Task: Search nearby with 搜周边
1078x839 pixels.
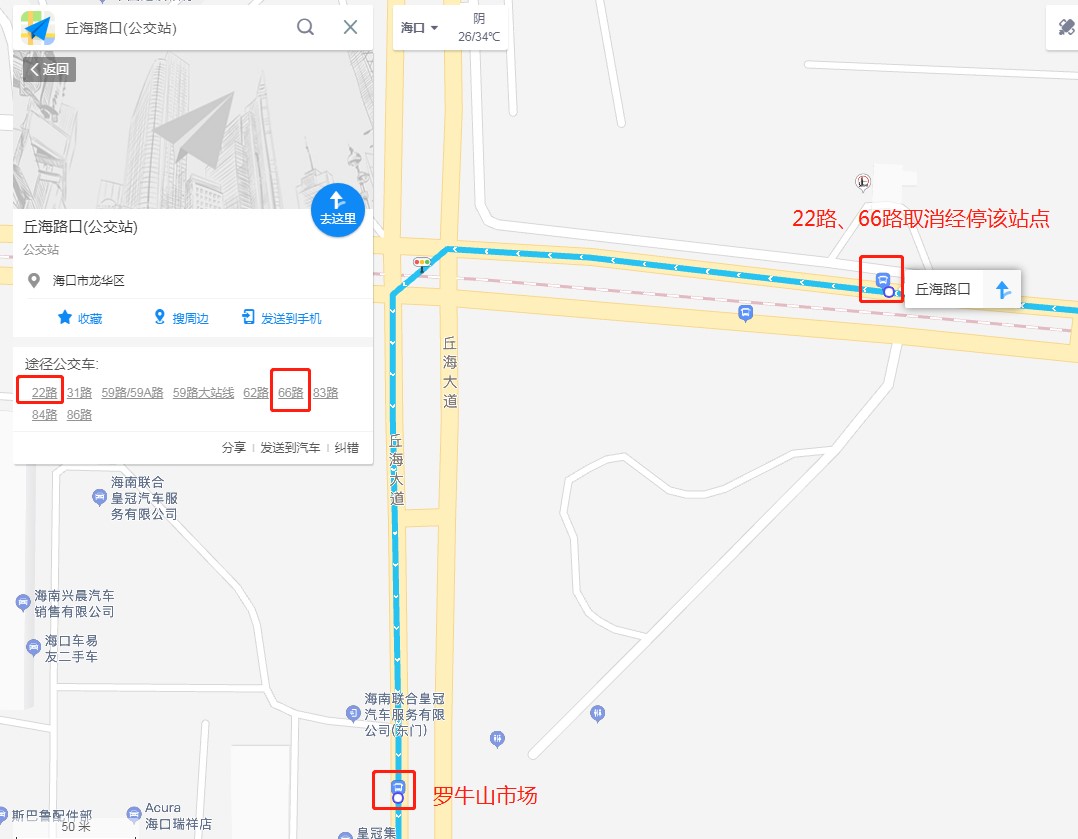Action: click(x=180, y=318)
